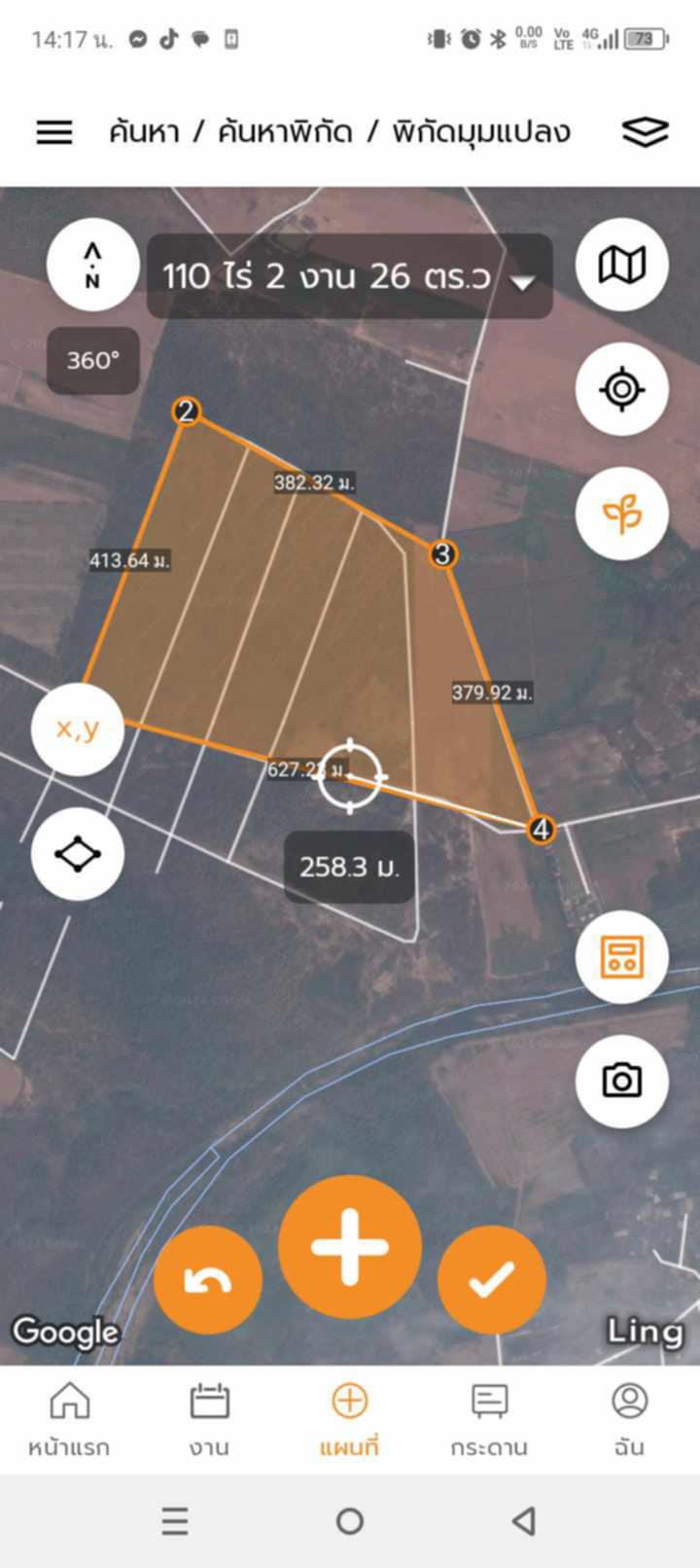Open the hamburger drawer menu

[54, 132]
